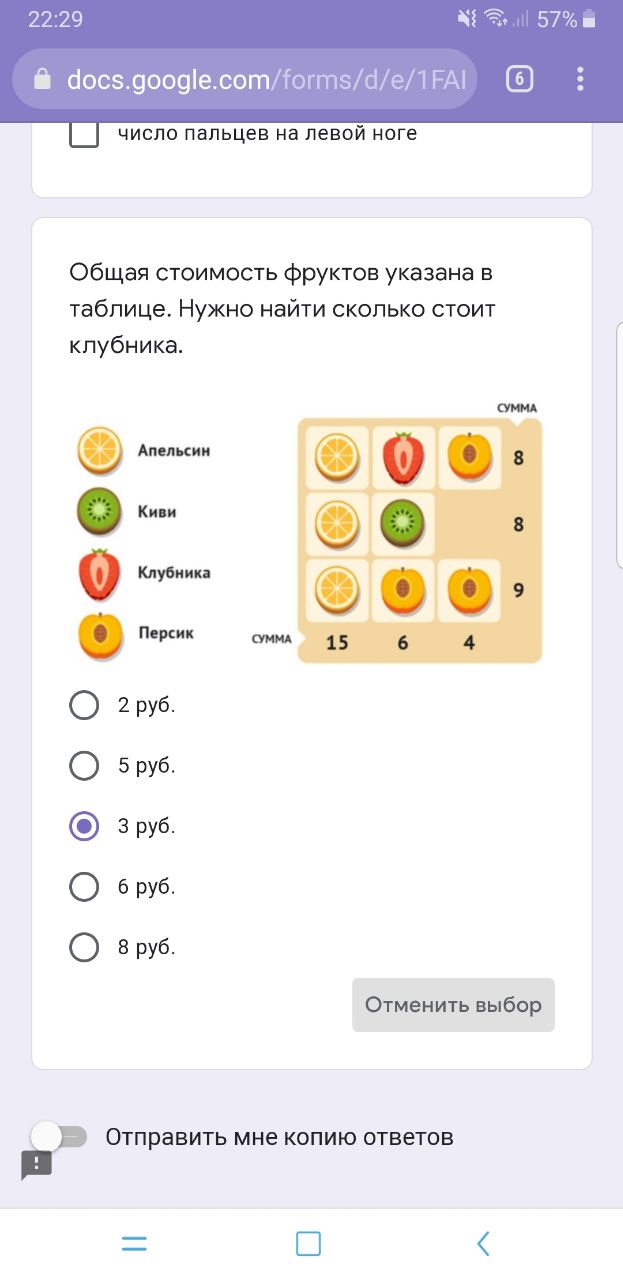Viewport: 623px width, 1280px height.
Task: Go to the home screen
Action: coord(309,1243)
